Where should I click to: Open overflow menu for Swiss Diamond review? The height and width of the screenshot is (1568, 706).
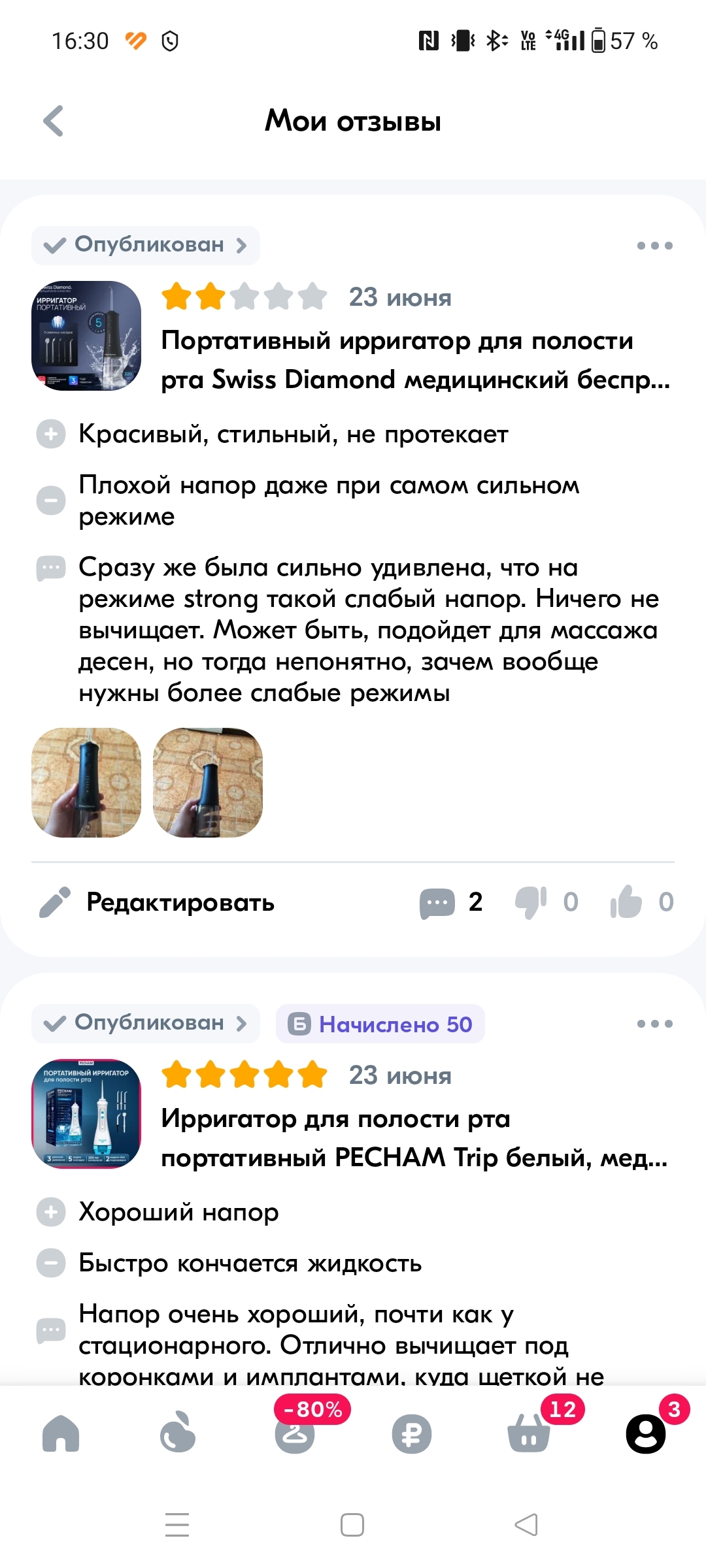point(654,246)
